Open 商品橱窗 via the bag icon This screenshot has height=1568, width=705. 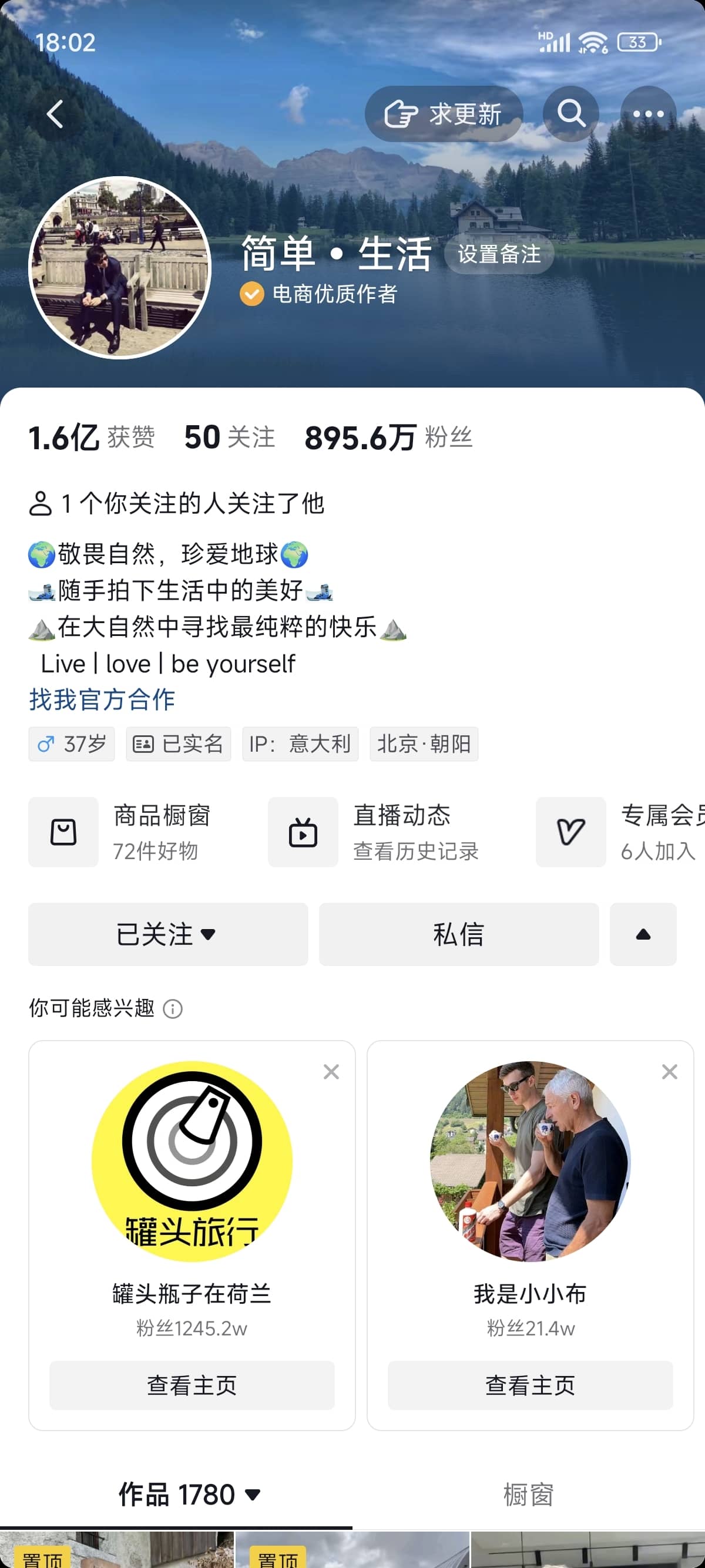(63, 833)
